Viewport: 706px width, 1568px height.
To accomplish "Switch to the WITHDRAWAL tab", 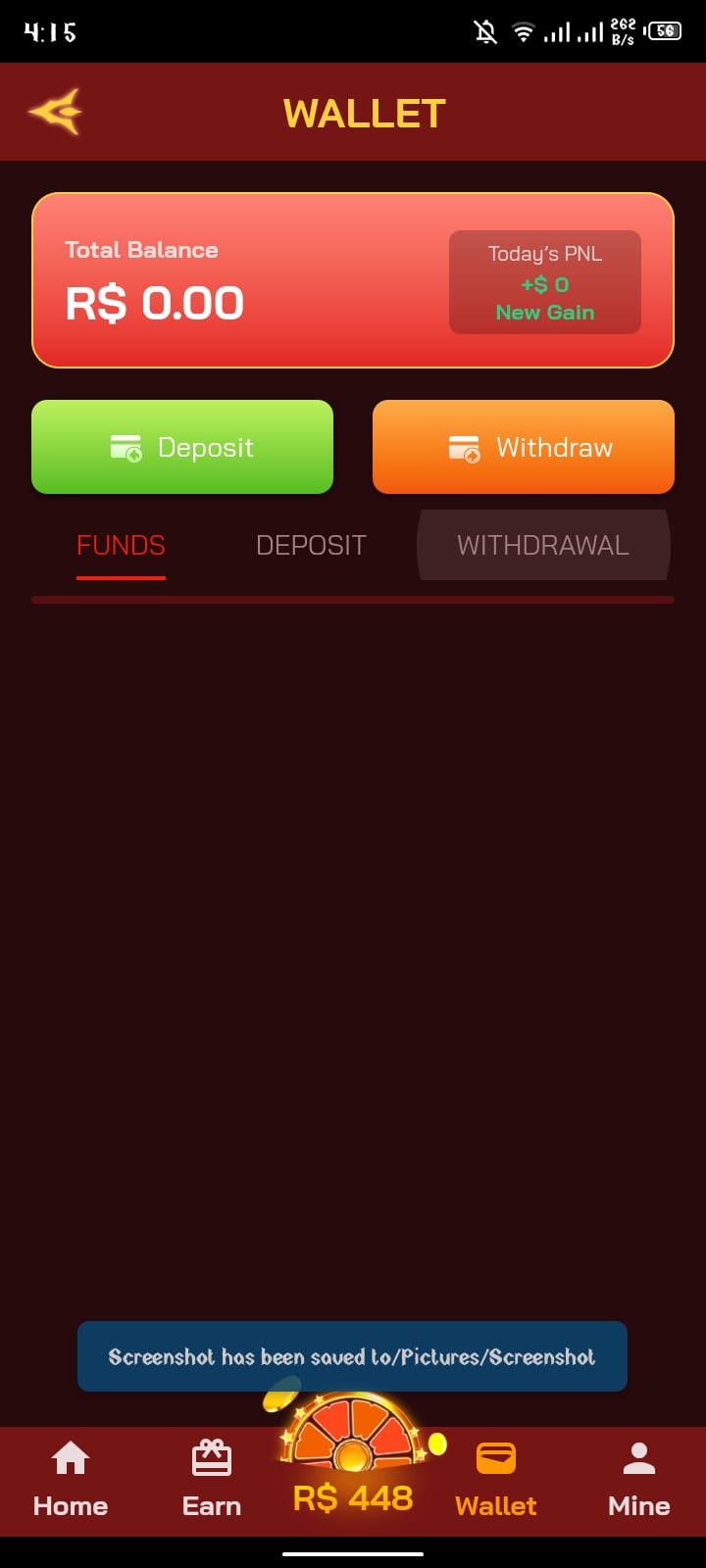I will (543, 545).
